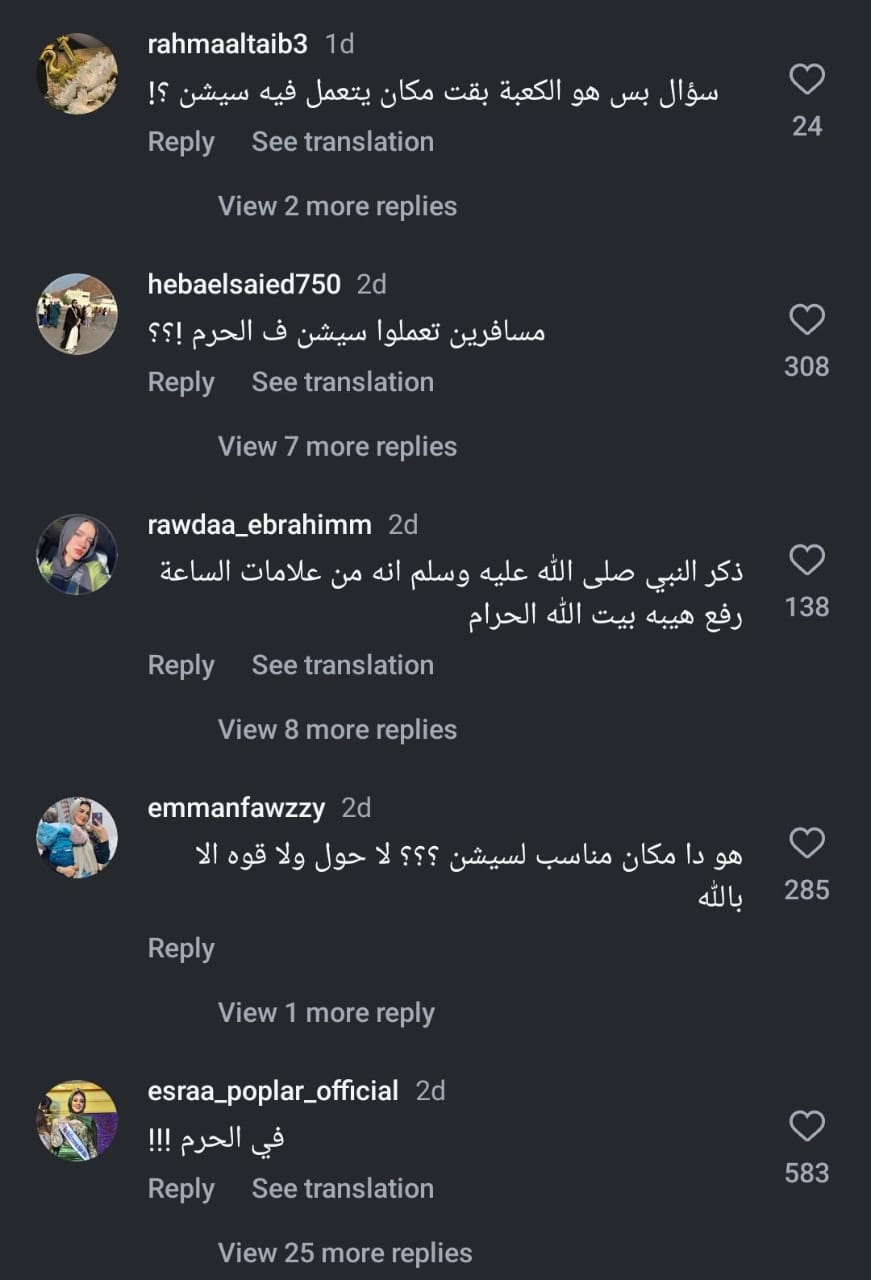This screenshot has width=871, height=1280.
Task: Reply to esraa_poplar_official's comment
Action: coord(181,1189)
